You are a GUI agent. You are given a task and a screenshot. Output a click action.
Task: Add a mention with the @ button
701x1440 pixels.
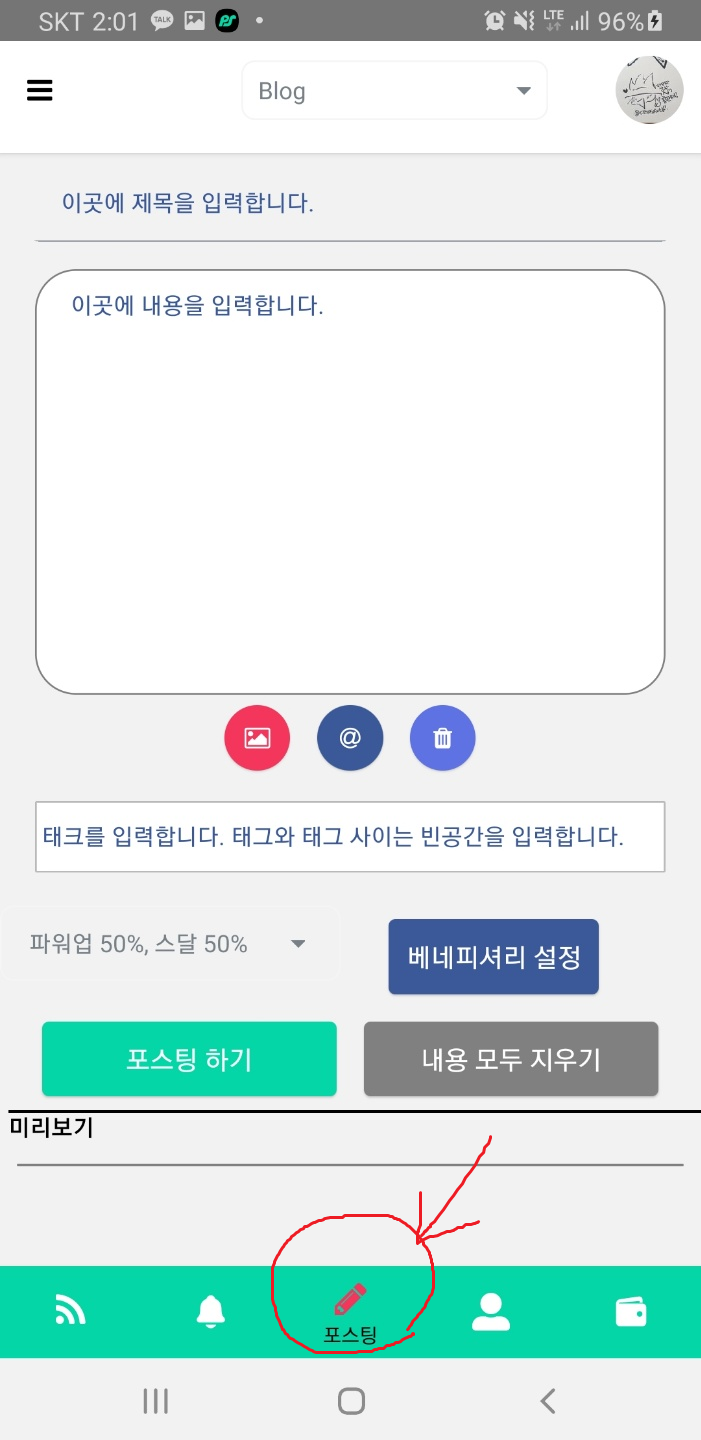click(x=350, y=739)
